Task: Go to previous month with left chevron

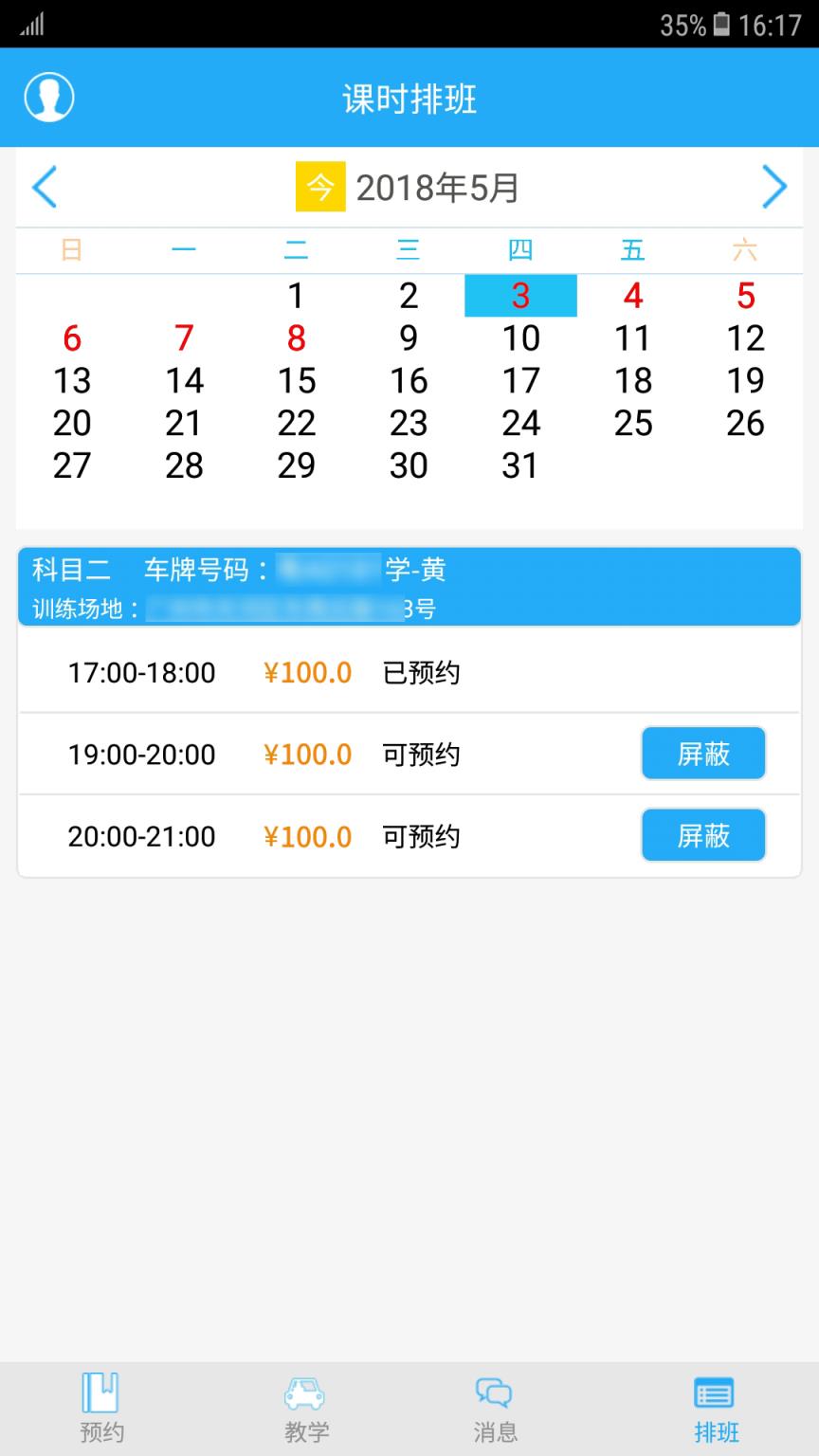Action: (44, 187)
